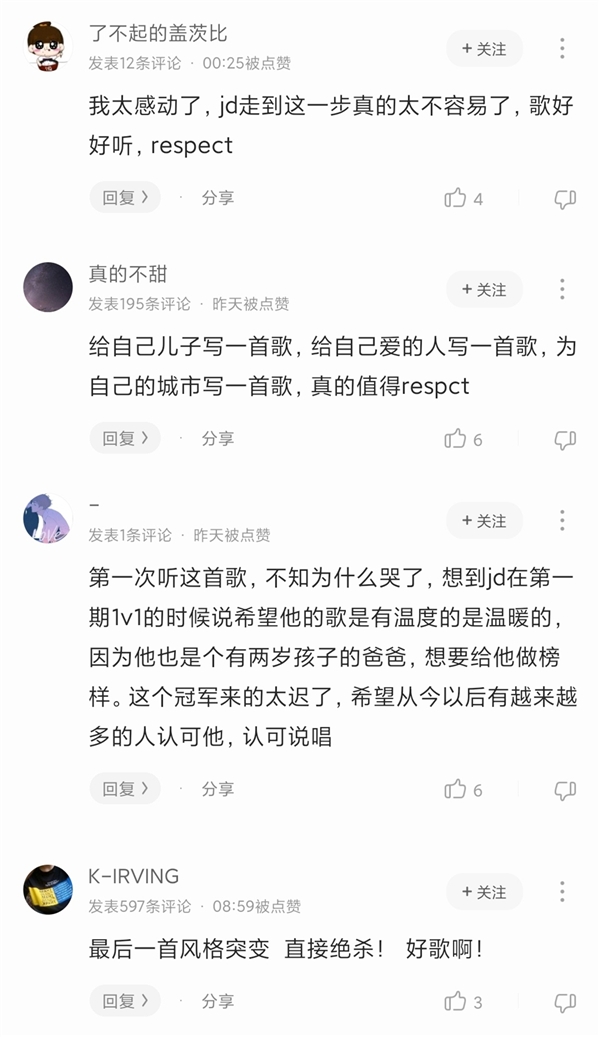
Task: Dislike 了不起的盖茨比's comment
Action: pyautogui.click(x=565, y=199)
